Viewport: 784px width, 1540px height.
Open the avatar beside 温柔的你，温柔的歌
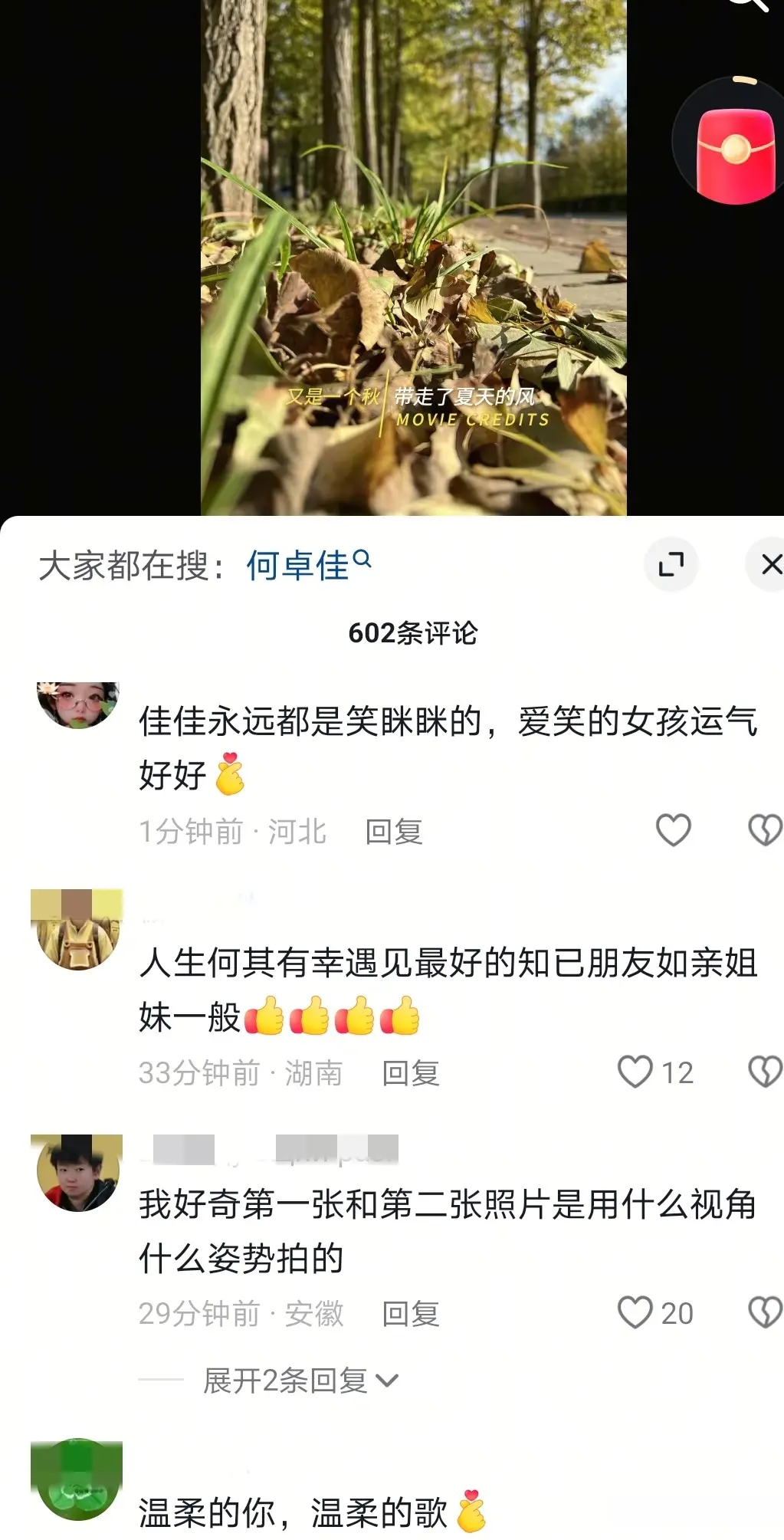78,1479
